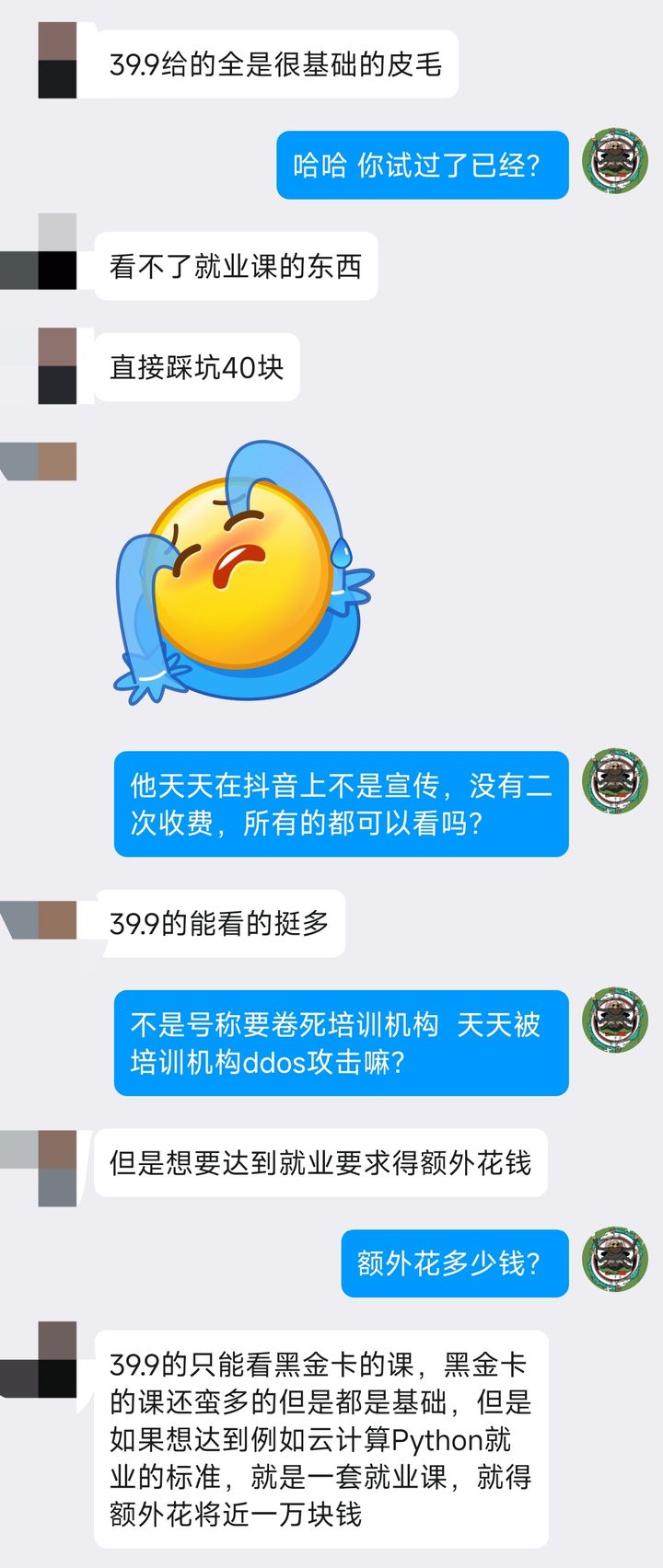Open own avatar beside "额外花多少钱?"

[615, 1259]
